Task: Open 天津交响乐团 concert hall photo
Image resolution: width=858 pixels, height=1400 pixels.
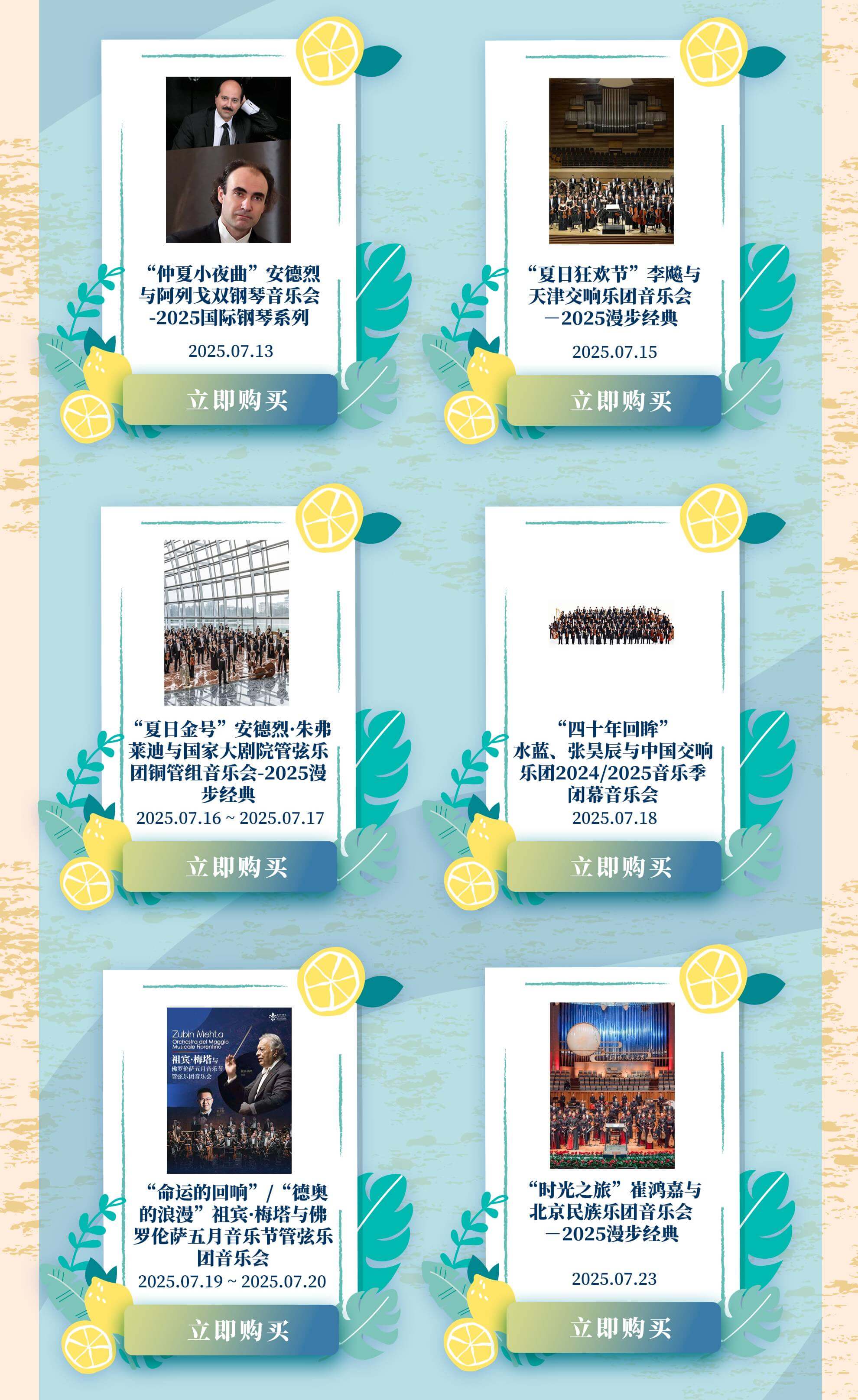Action: (x=611, y=161)
